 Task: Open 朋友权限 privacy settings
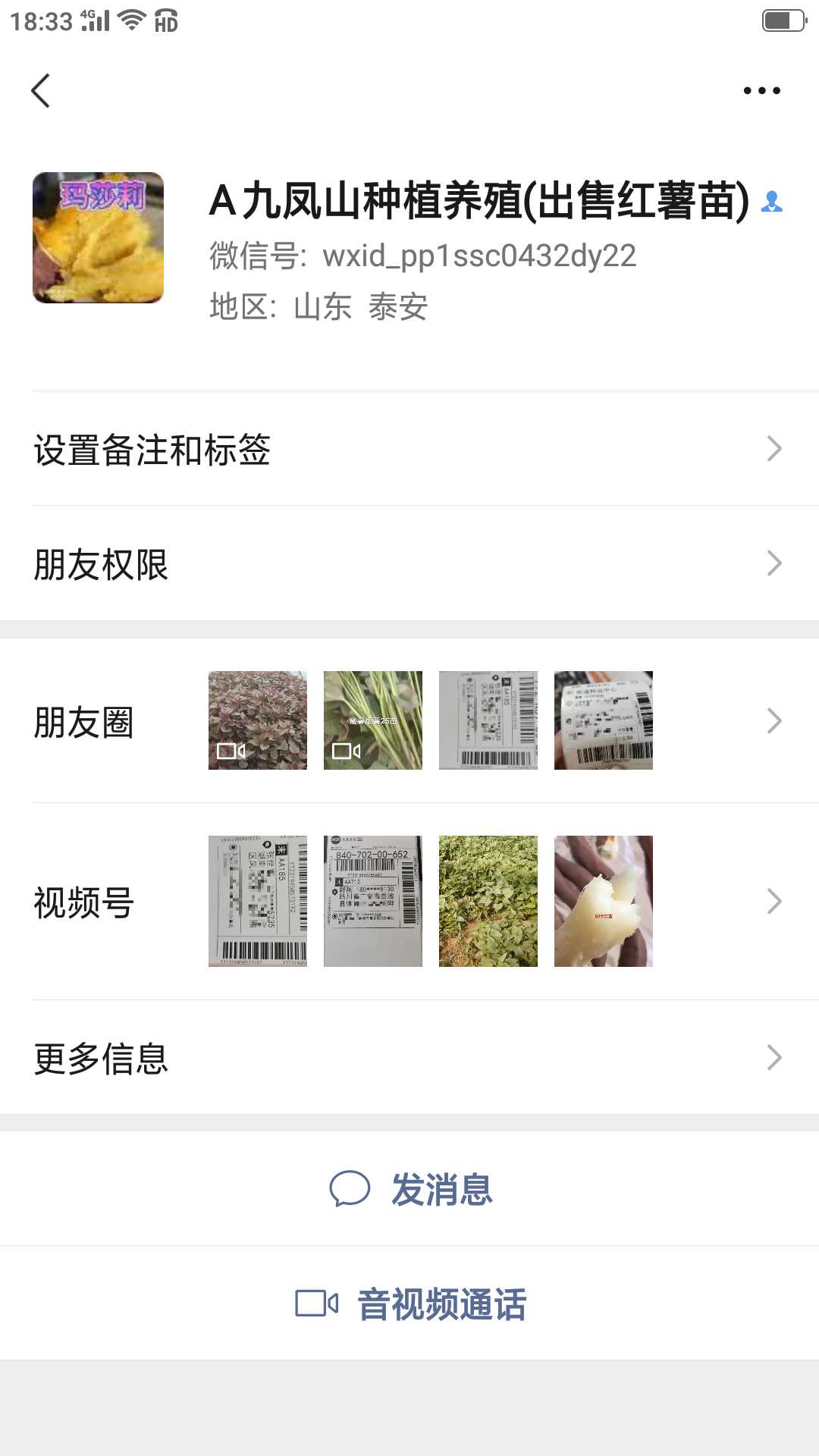click(x=409, y=564)
